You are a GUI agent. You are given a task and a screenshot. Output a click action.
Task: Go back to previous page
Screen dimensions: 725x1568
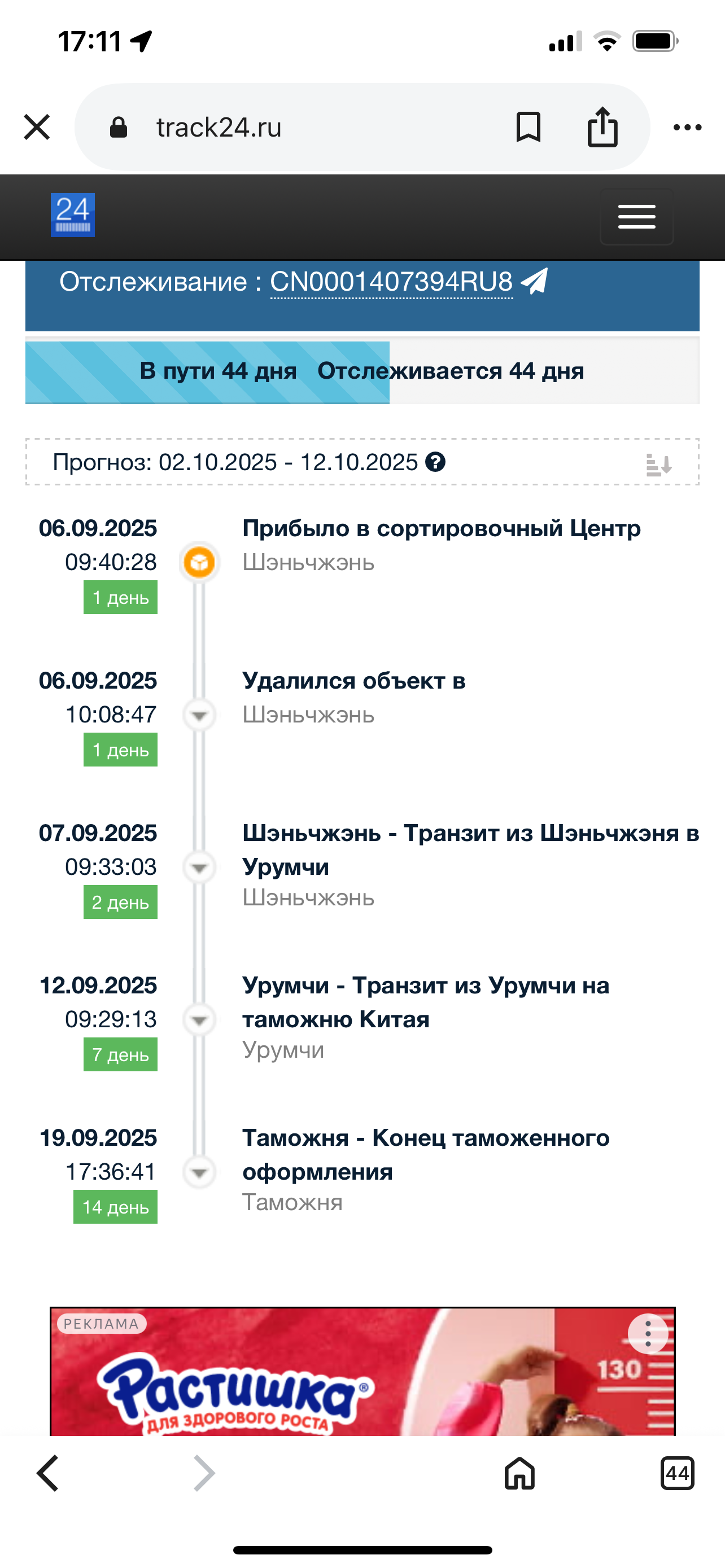pos(47,1474)
